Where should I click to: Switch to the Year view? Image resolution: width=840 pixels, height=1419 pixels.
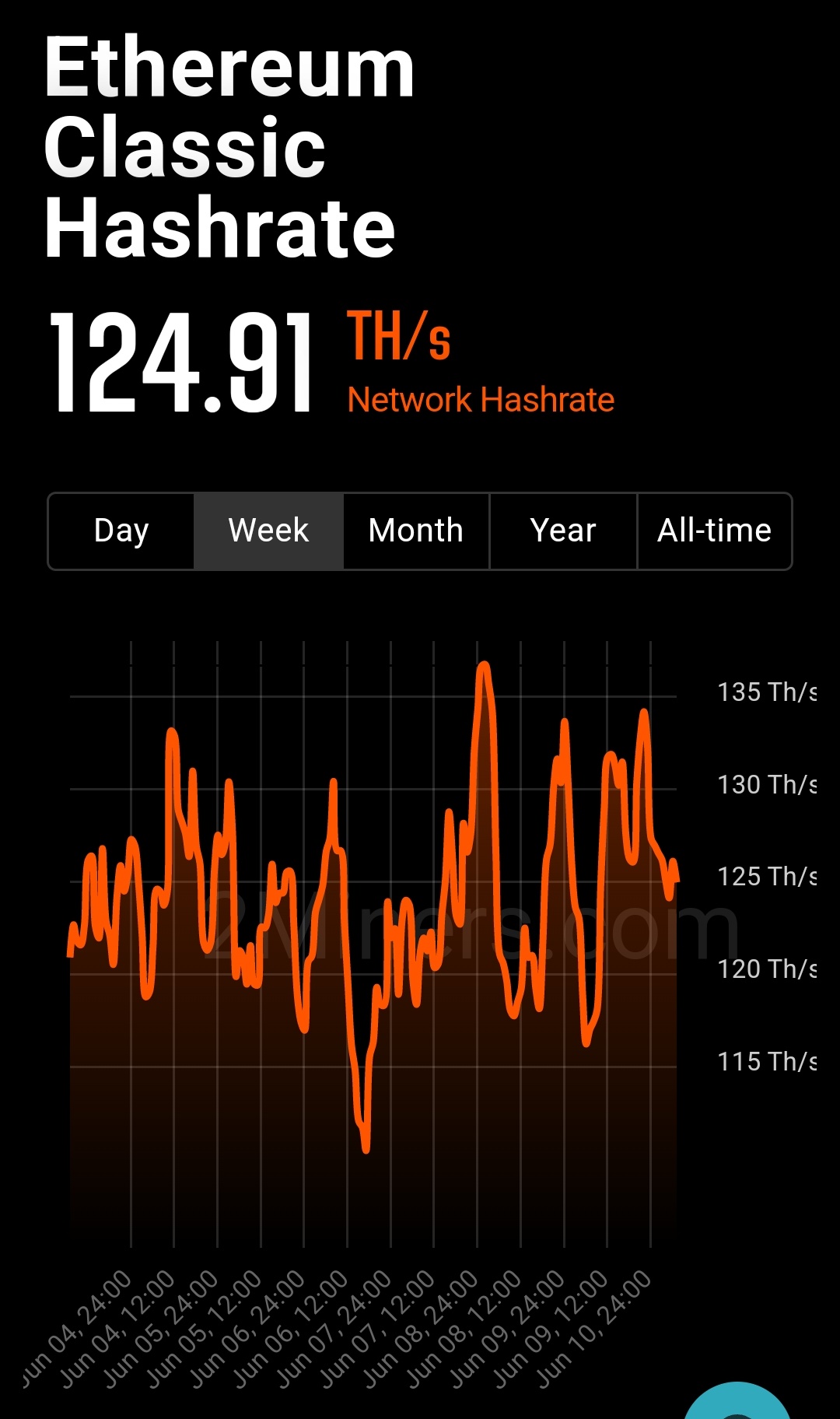pyautogui.click(x=563, y=531)
